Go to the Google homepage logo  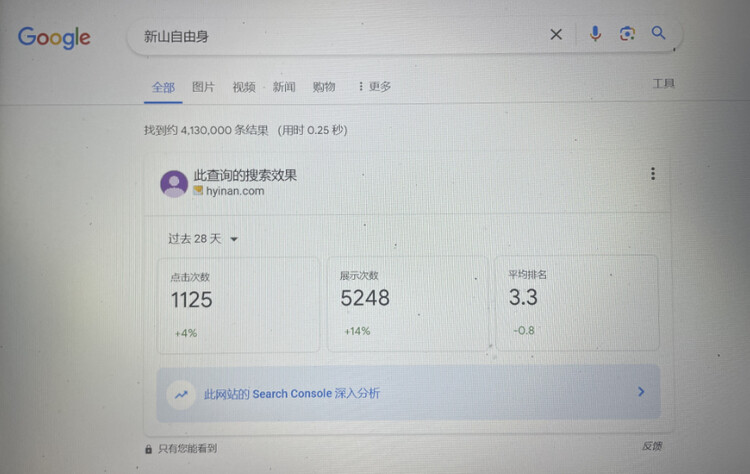54,38
